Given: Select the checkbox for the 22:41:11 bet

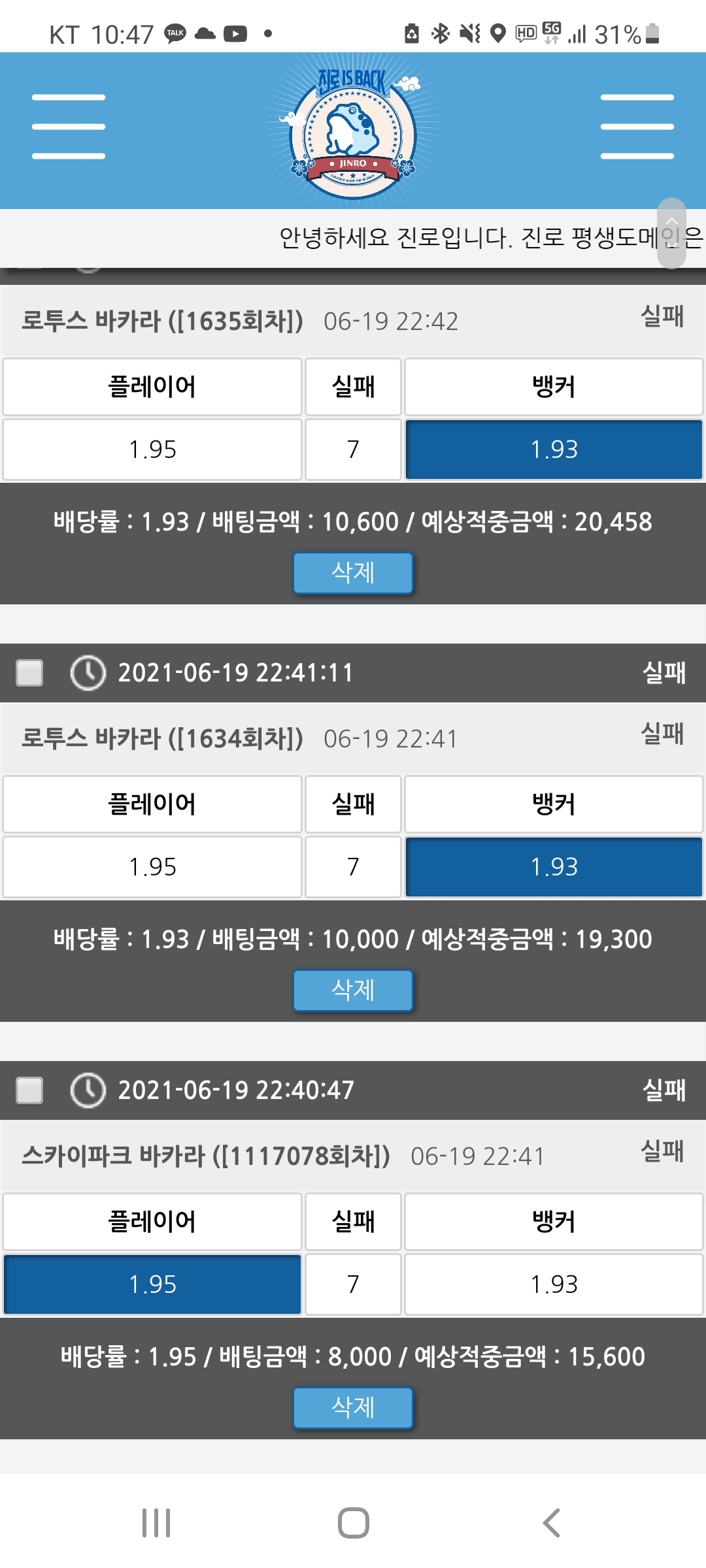Looking at the screenshot, I should coord(29,673).
